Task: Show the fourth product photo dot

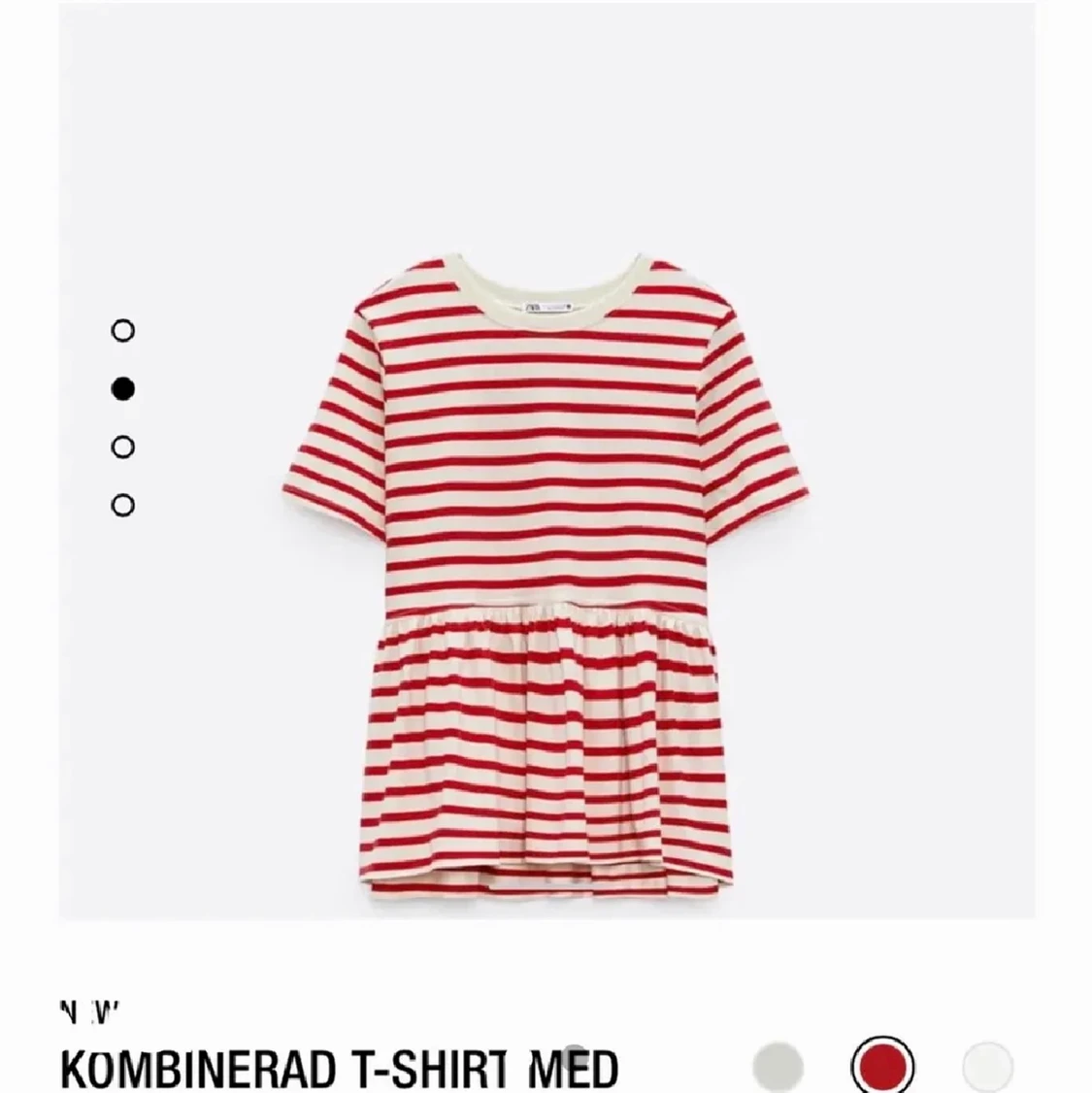Action: pos(122,506)
